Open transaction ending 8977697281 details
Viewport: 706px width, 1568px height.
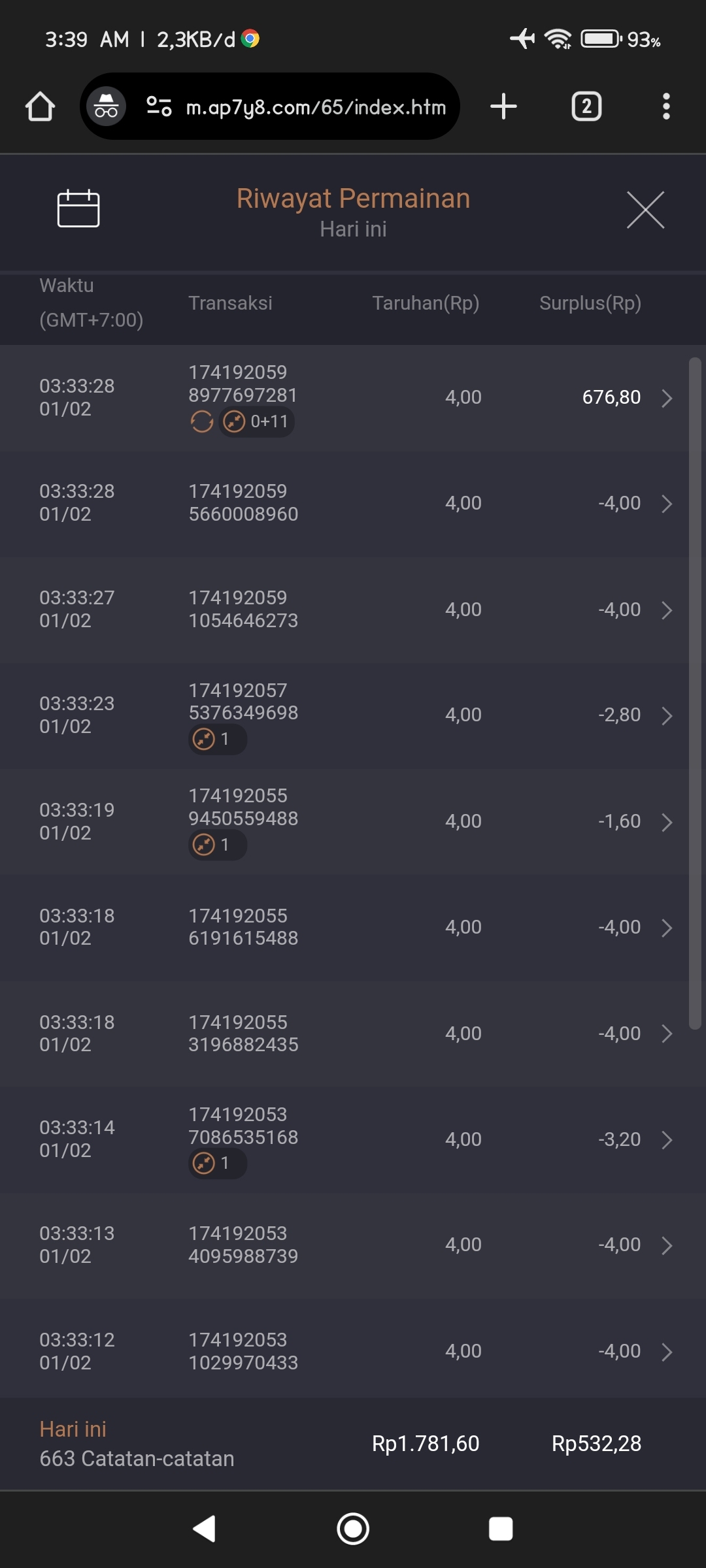click(353, 397)
